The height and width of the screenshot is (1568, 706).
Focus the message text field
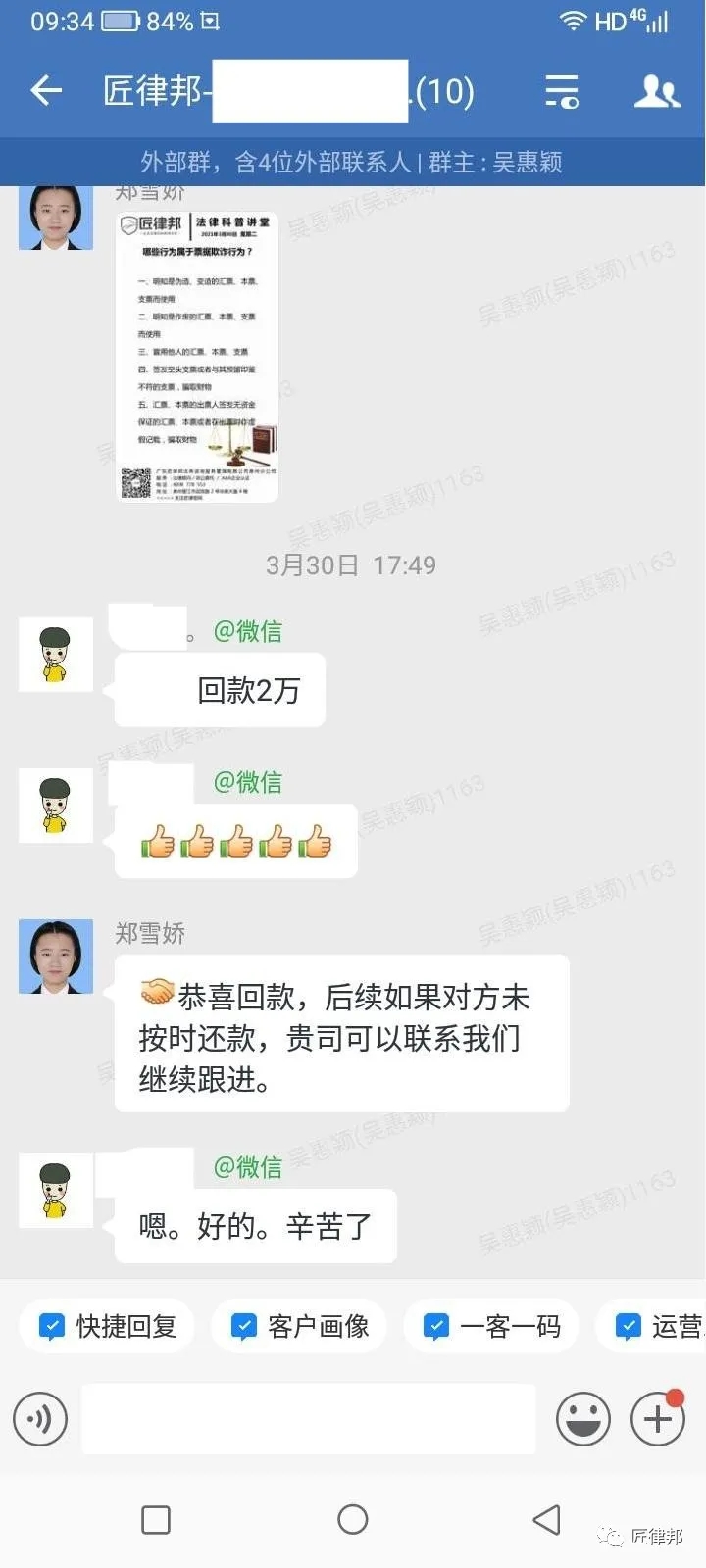point(308,1418)
